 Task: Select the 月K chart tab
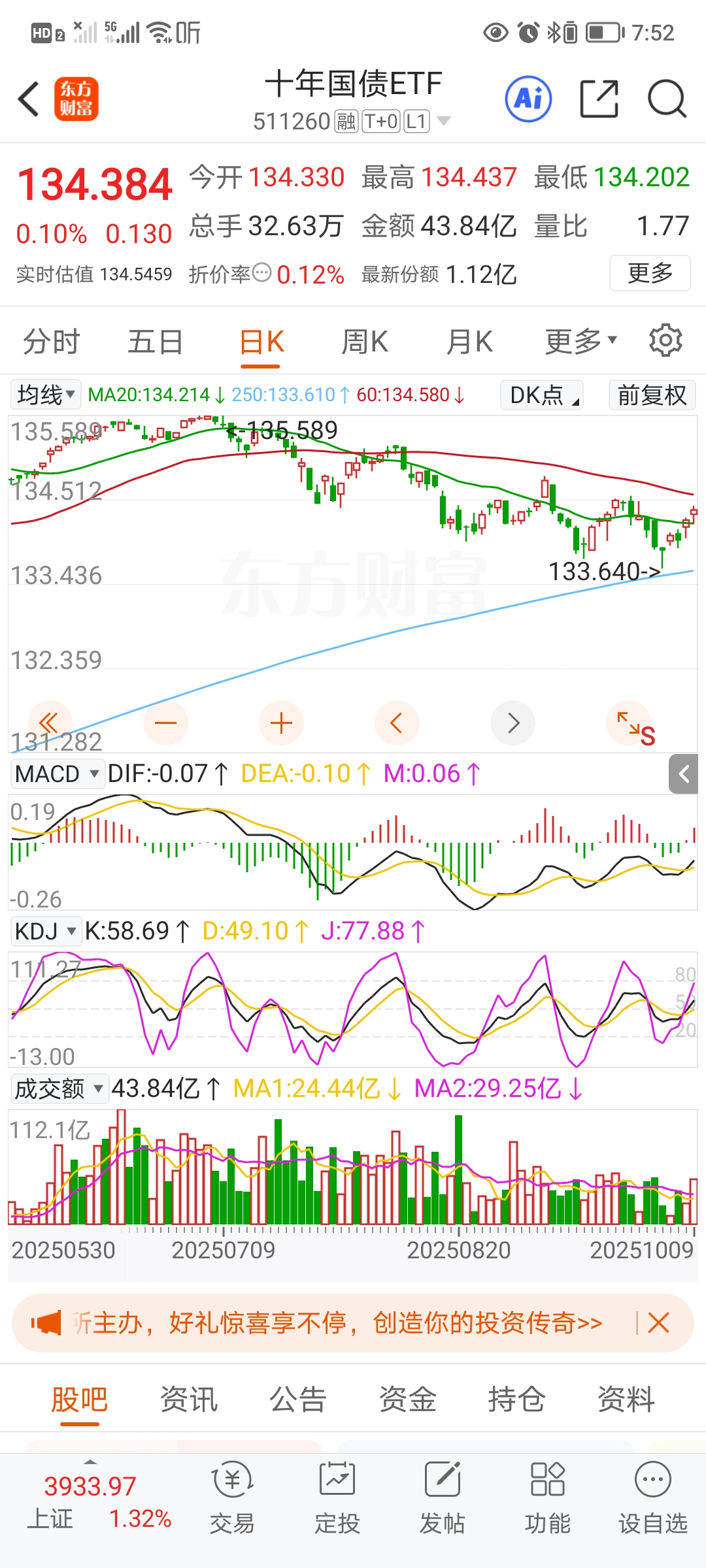pos(469,342)
